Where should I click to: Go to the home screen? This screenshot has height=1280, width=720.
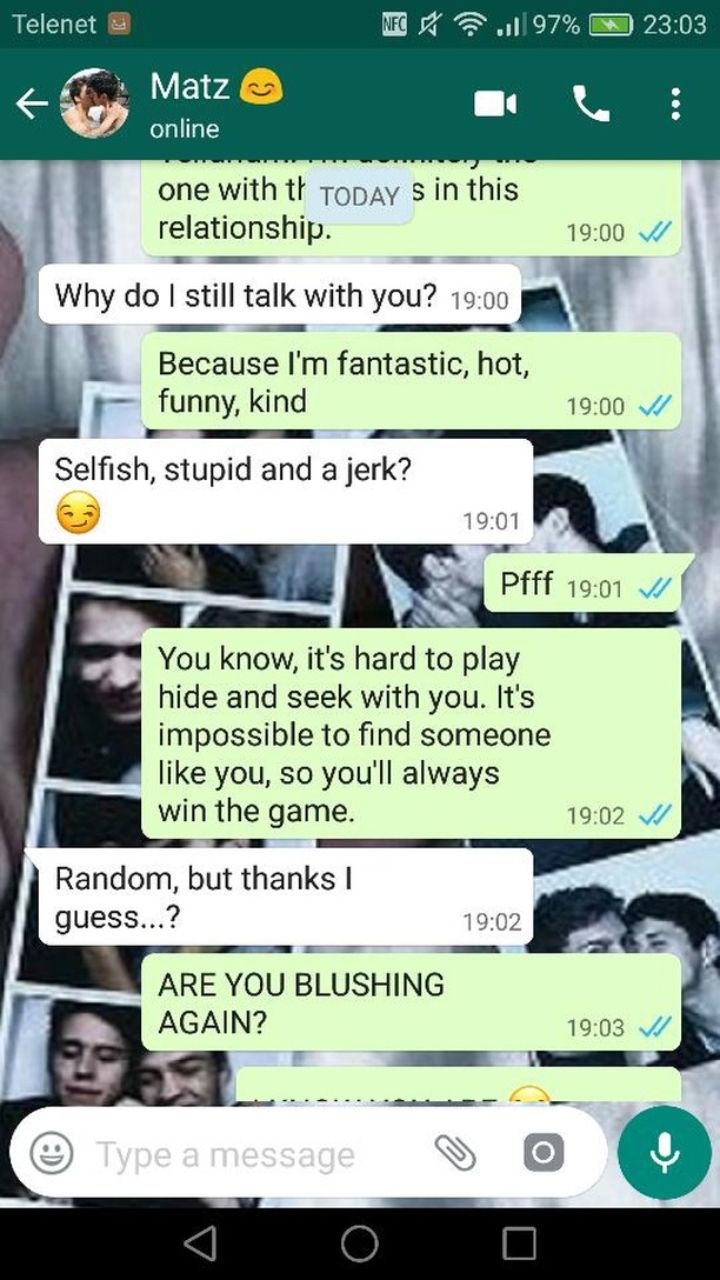tap(360, 1243)
